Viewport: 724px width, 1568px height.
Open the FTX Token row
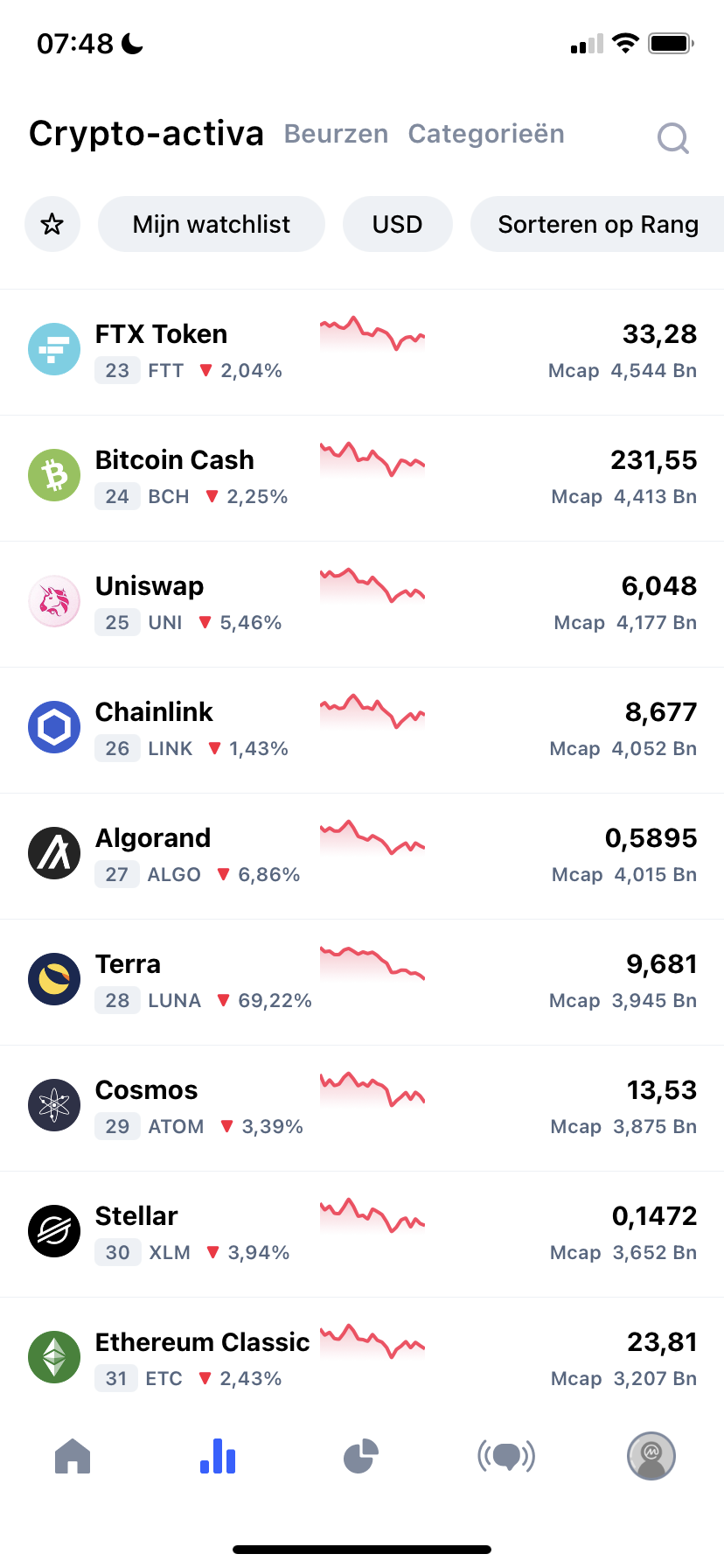[x=362, y=352]
